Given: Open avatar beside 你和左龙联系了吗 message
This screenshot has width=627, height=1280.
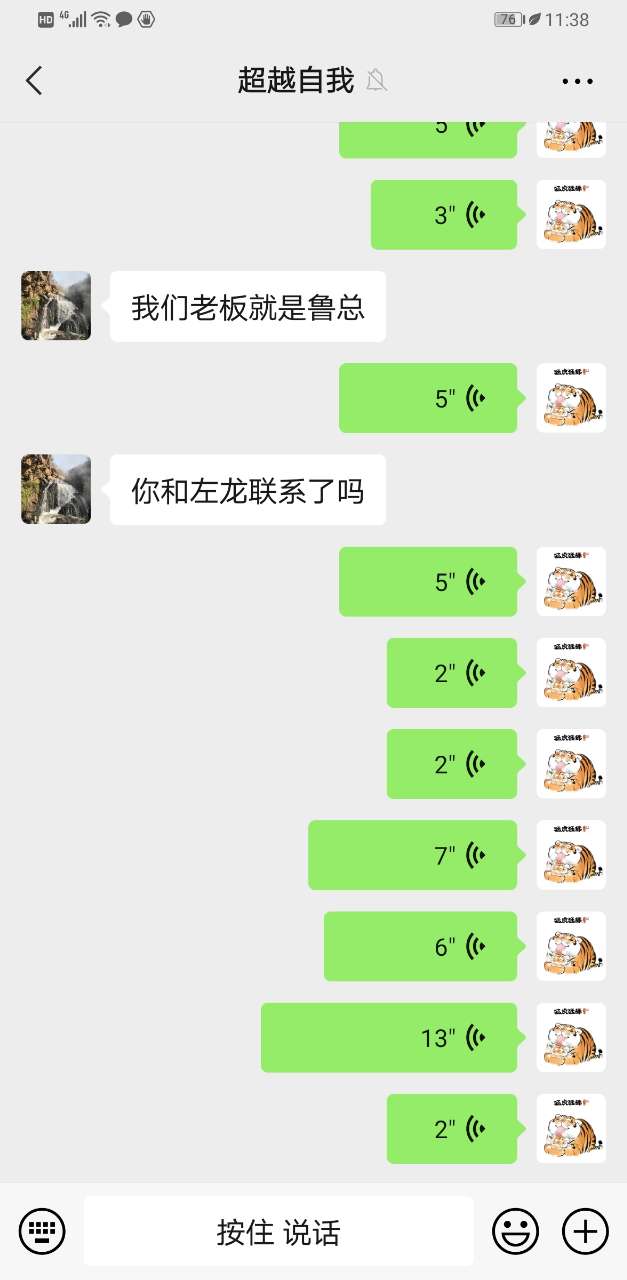Looking at the screenshot, I should point(56,490).
